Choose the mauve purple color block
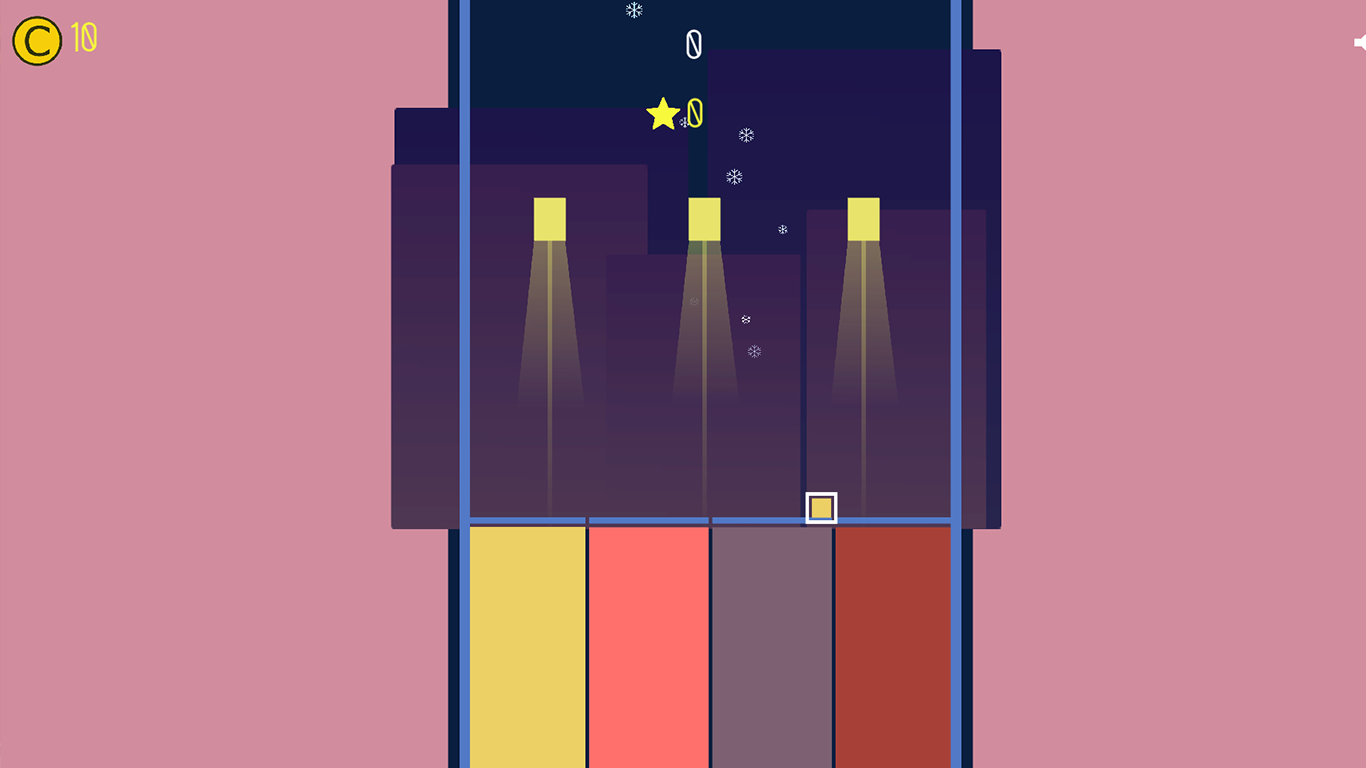The image size is (1366, 768). click(x=771, y=645)
